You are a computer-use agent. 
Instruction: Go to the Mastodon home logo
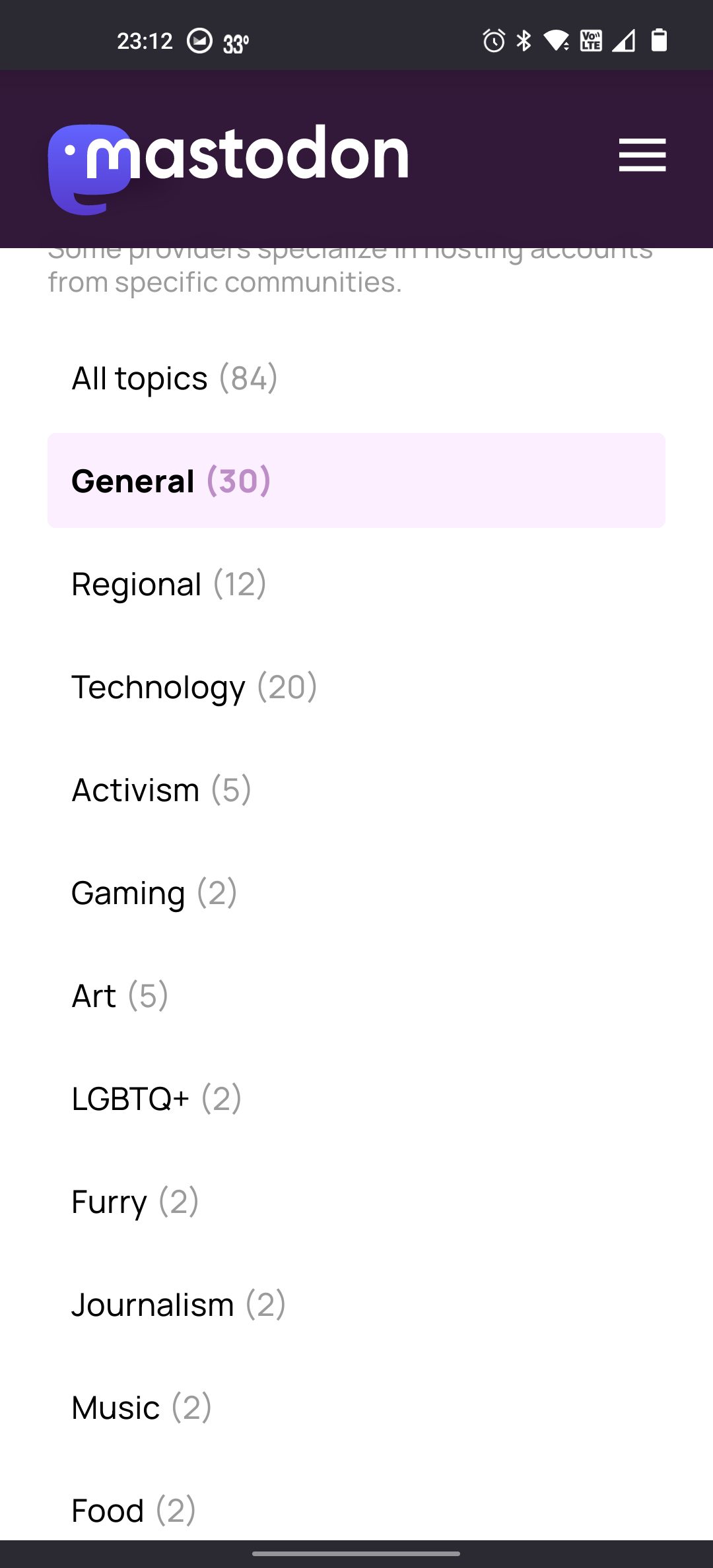click(x=228, y=169)
